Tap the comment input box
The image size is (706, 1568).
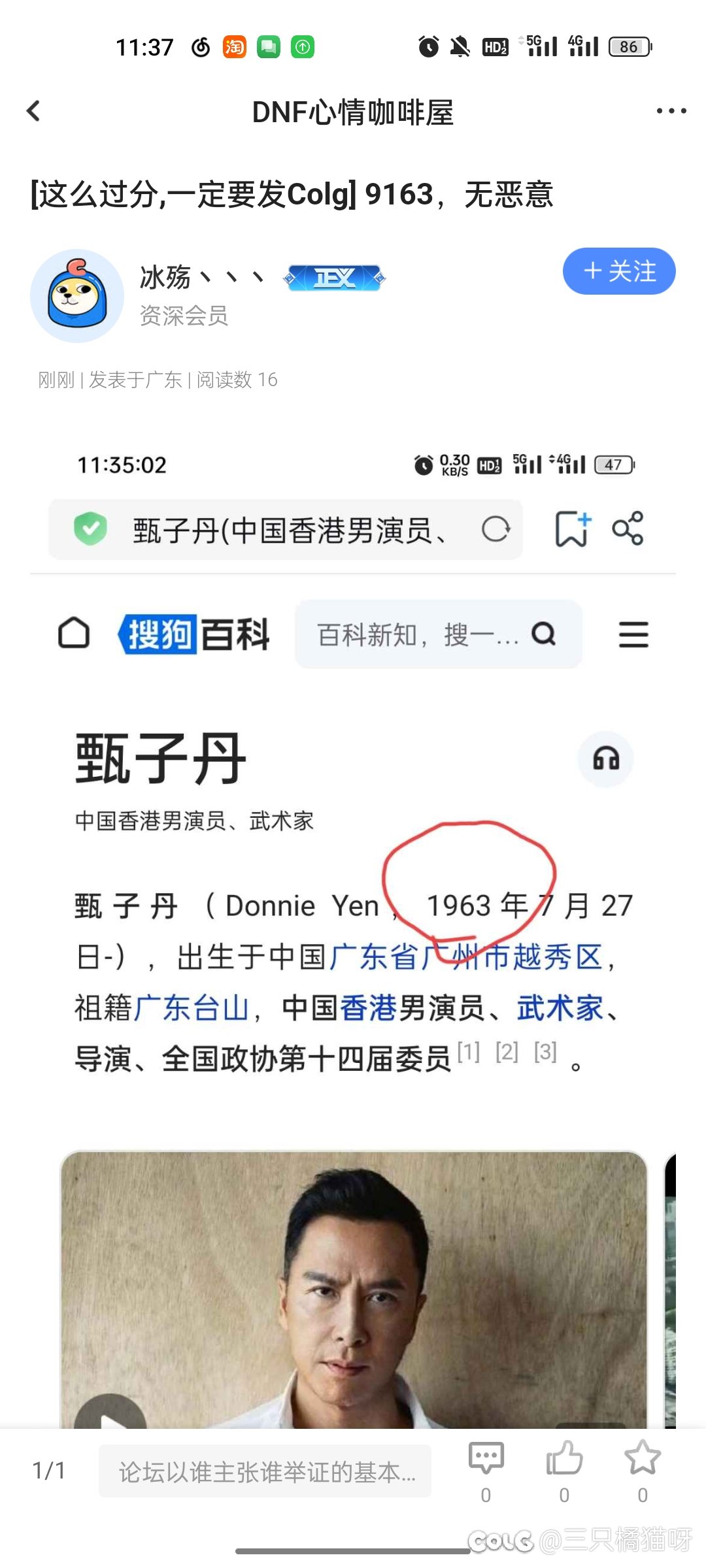[x=265, y=1471]
